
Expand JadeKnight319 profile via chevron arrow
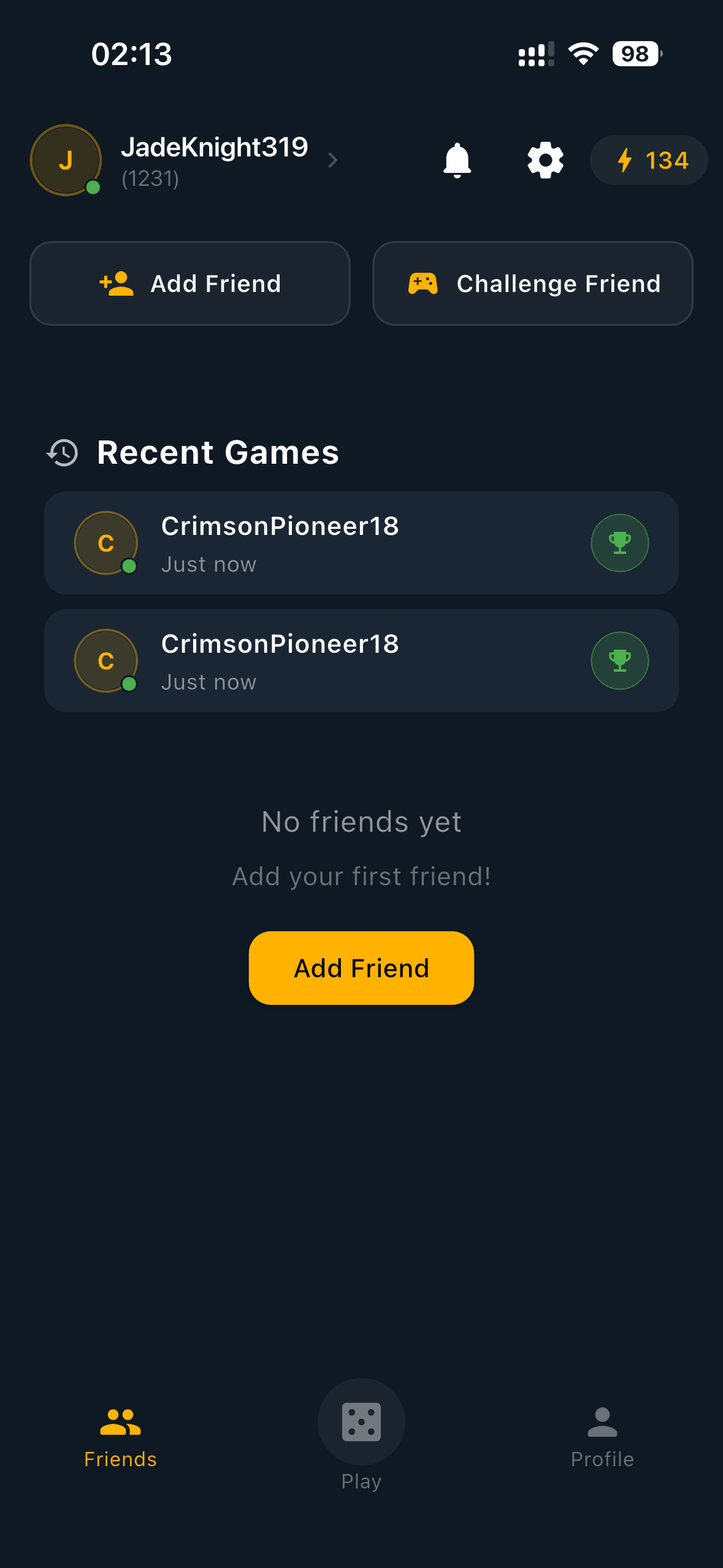pyautogui.click(x=332, y=160)
